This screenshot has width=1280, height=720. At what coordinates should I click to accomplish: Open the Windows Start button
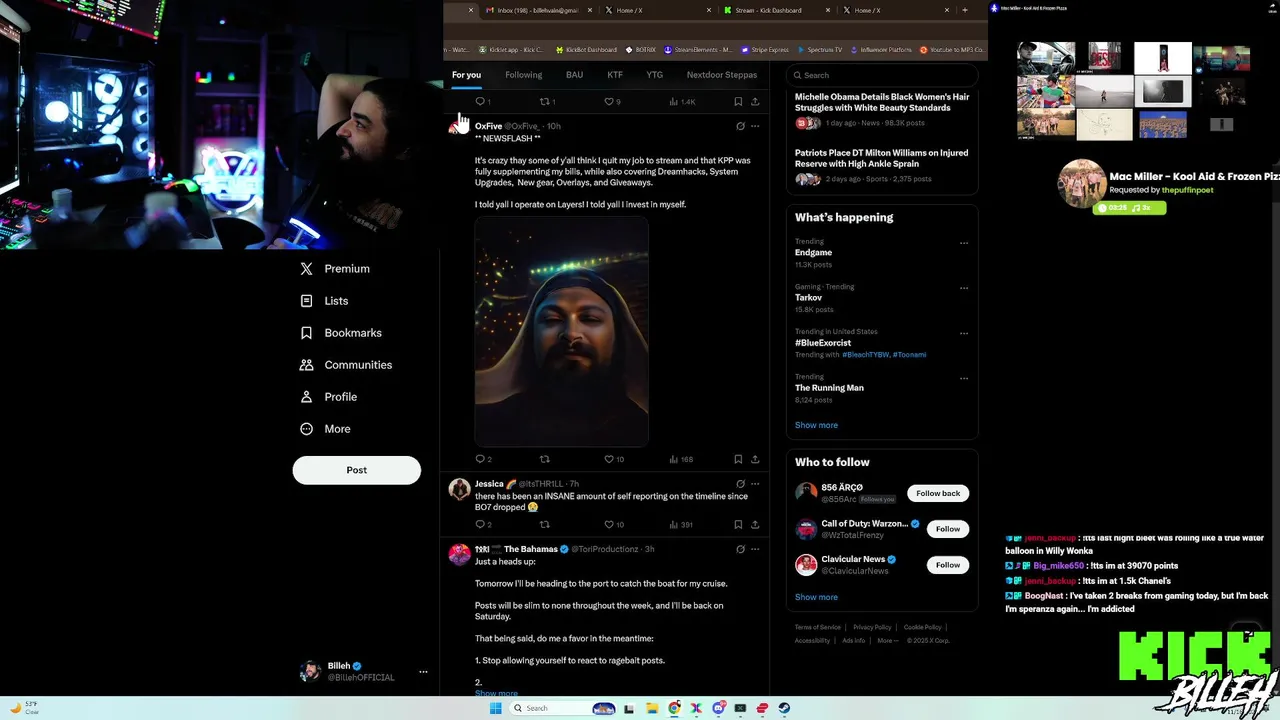[495, 708]
